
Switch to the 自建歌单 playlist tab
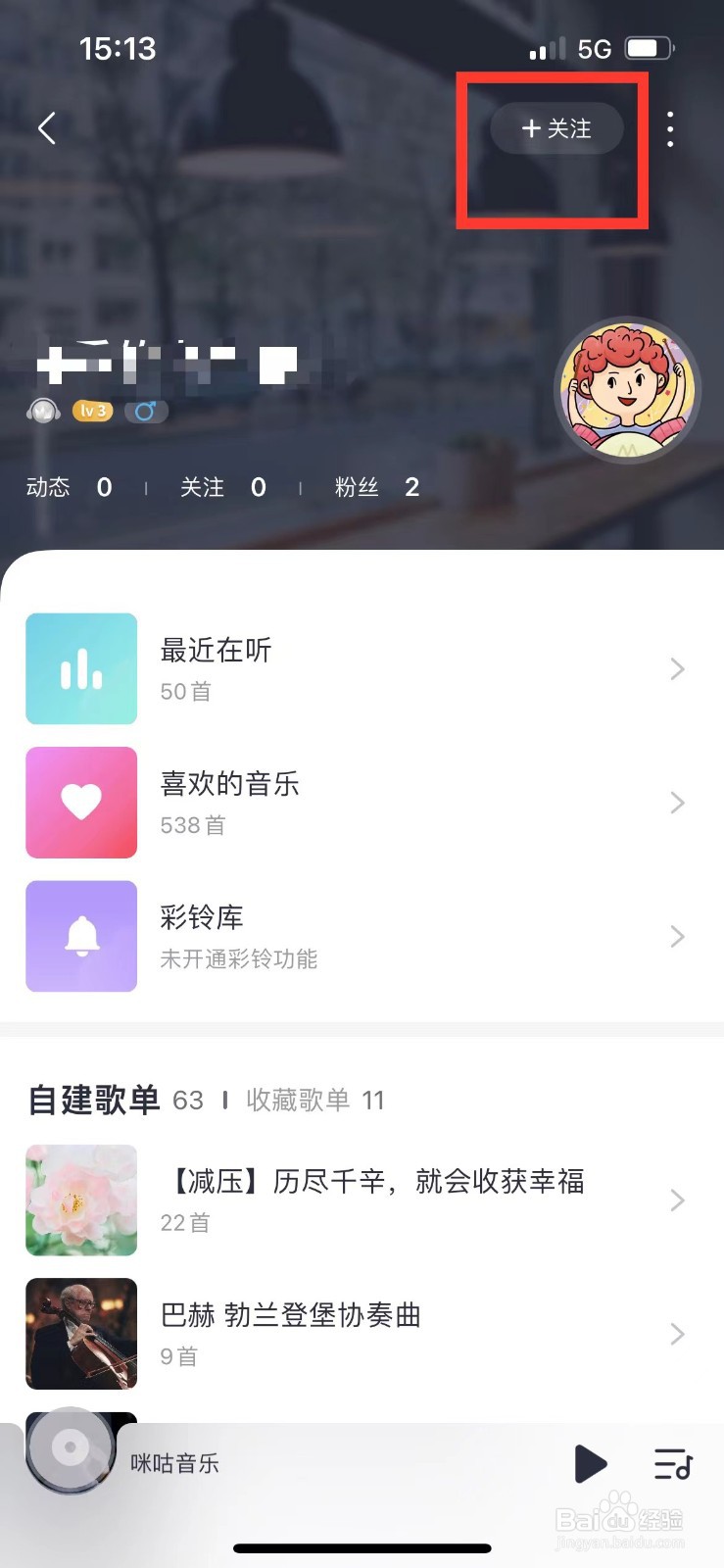point(93,1100)
